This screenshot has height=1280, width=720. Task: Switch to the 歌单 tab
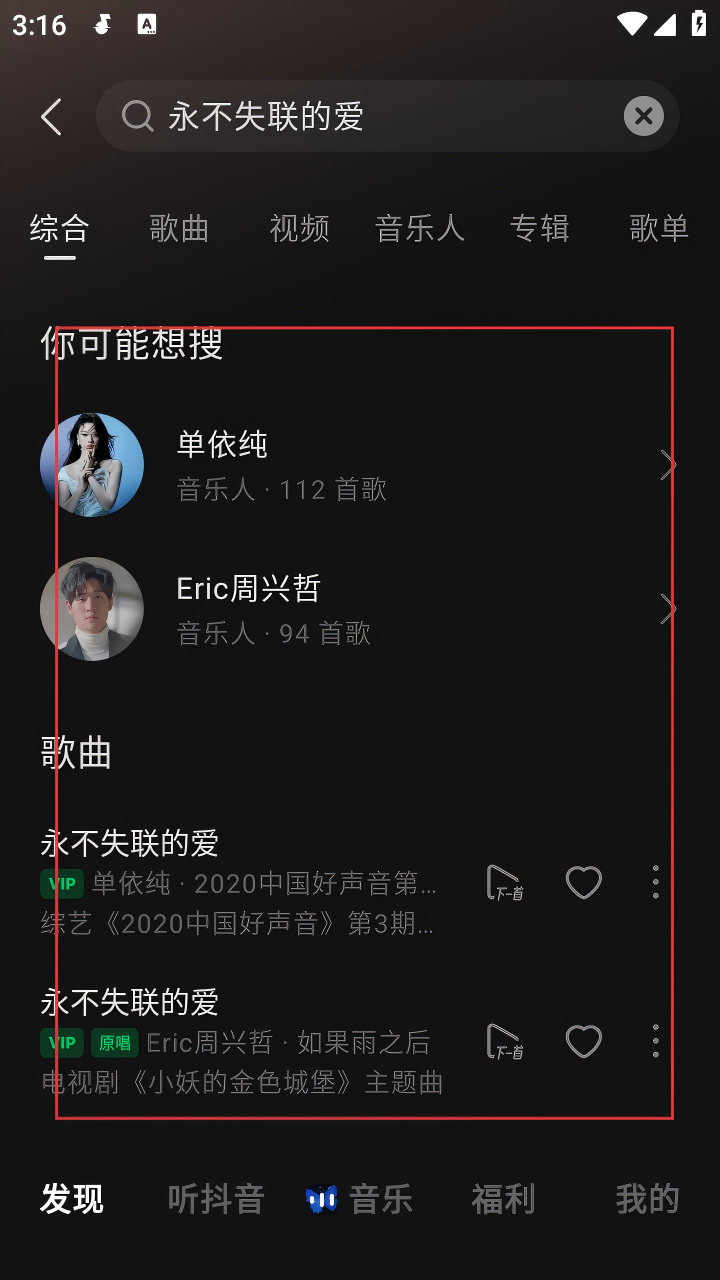(x=659, y=228)
